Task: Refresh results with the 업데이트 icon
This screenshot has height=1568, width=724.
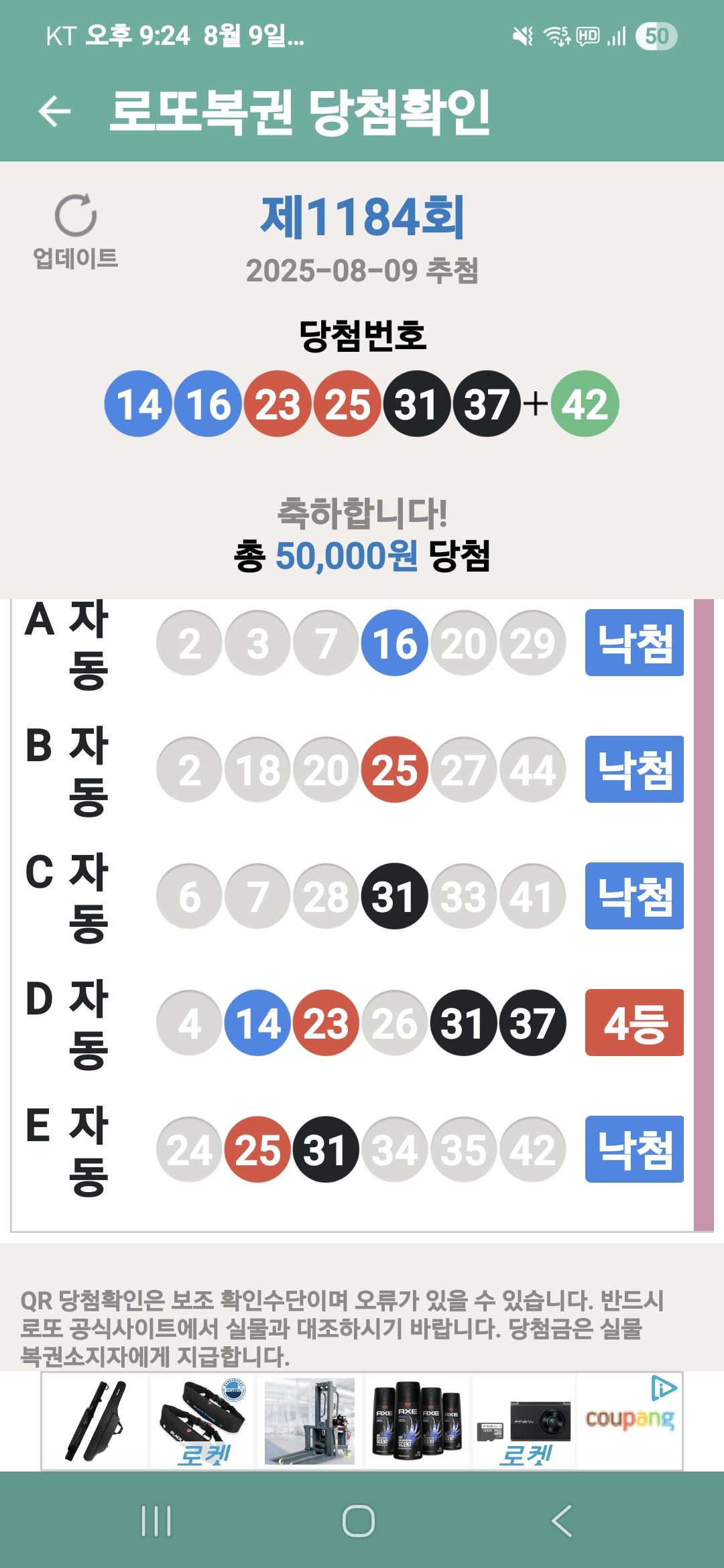Action: pos(76,216)
